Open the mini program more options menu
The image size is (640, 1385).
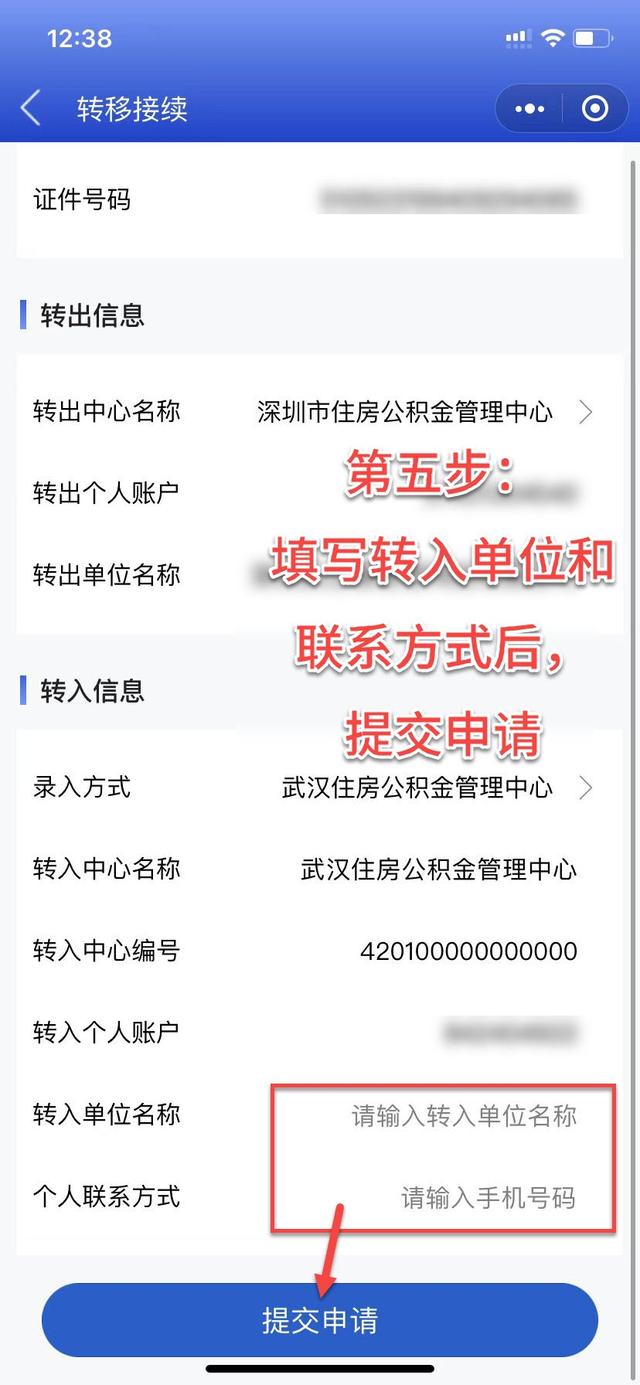tap(529, 108)
